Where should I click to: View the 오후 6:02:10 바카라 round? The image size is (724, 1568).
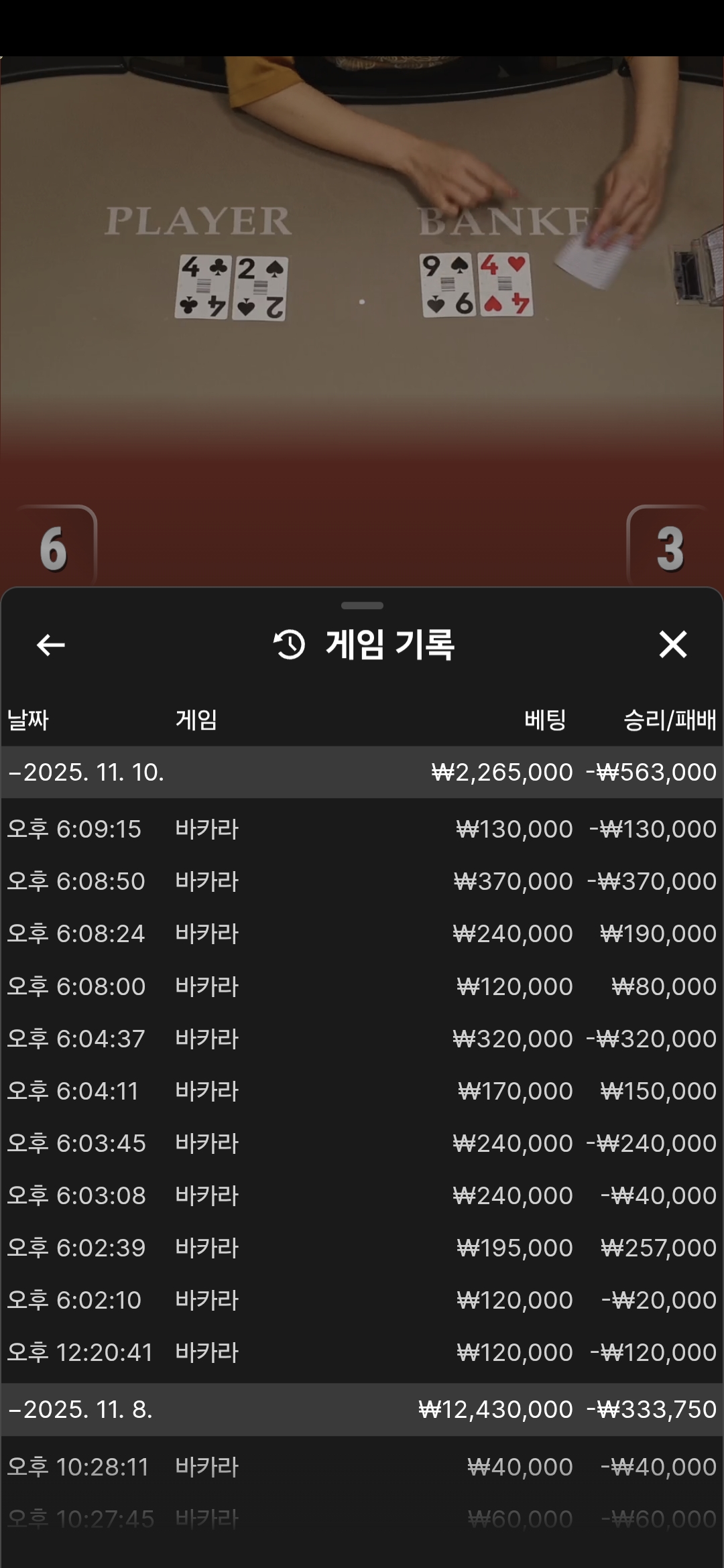[x=362, y=1300]
